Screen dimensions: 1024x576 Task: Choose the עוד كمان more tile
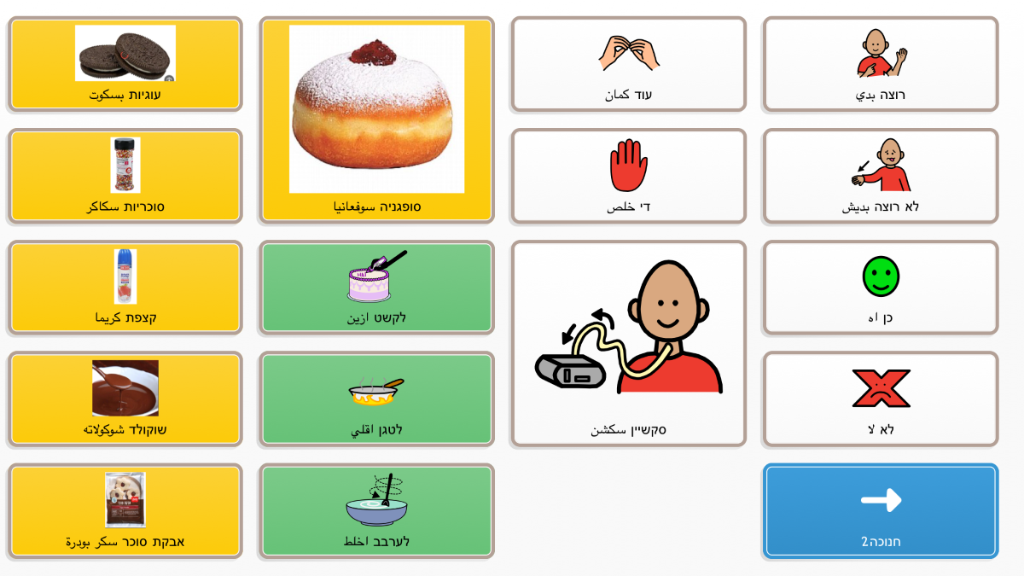628,64
